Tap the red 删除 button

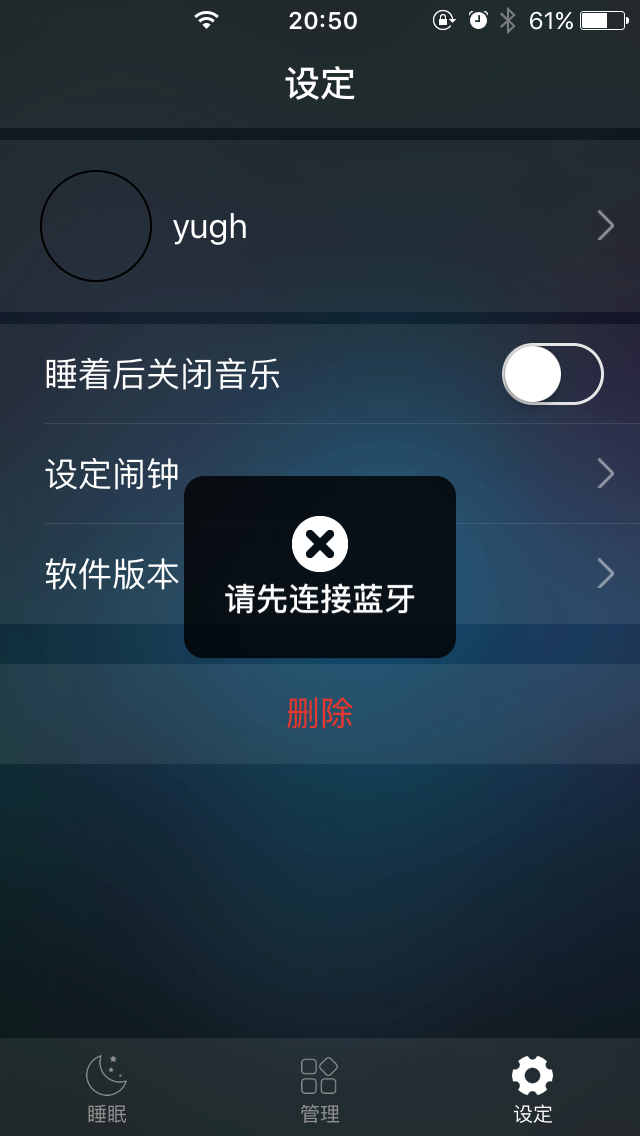320,714
